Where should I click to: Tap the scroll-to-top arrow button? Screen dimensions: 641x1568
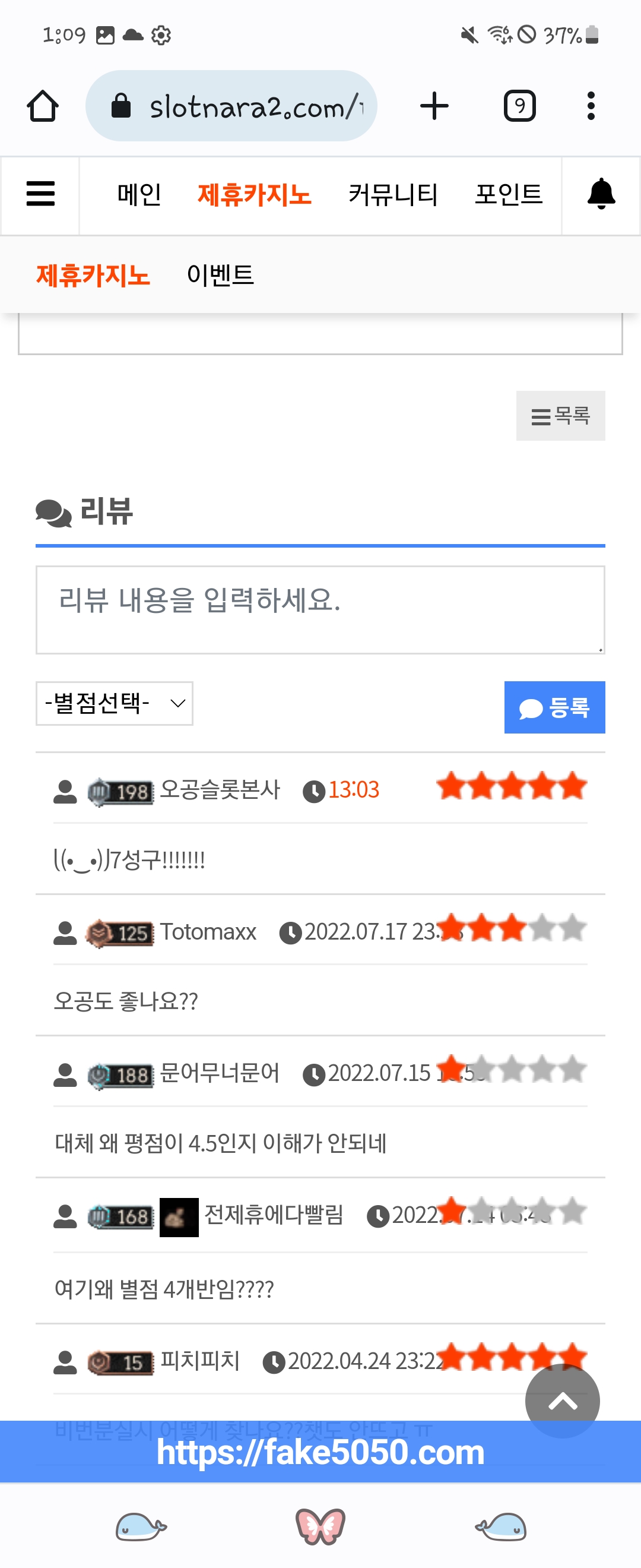click(563, 1401)
